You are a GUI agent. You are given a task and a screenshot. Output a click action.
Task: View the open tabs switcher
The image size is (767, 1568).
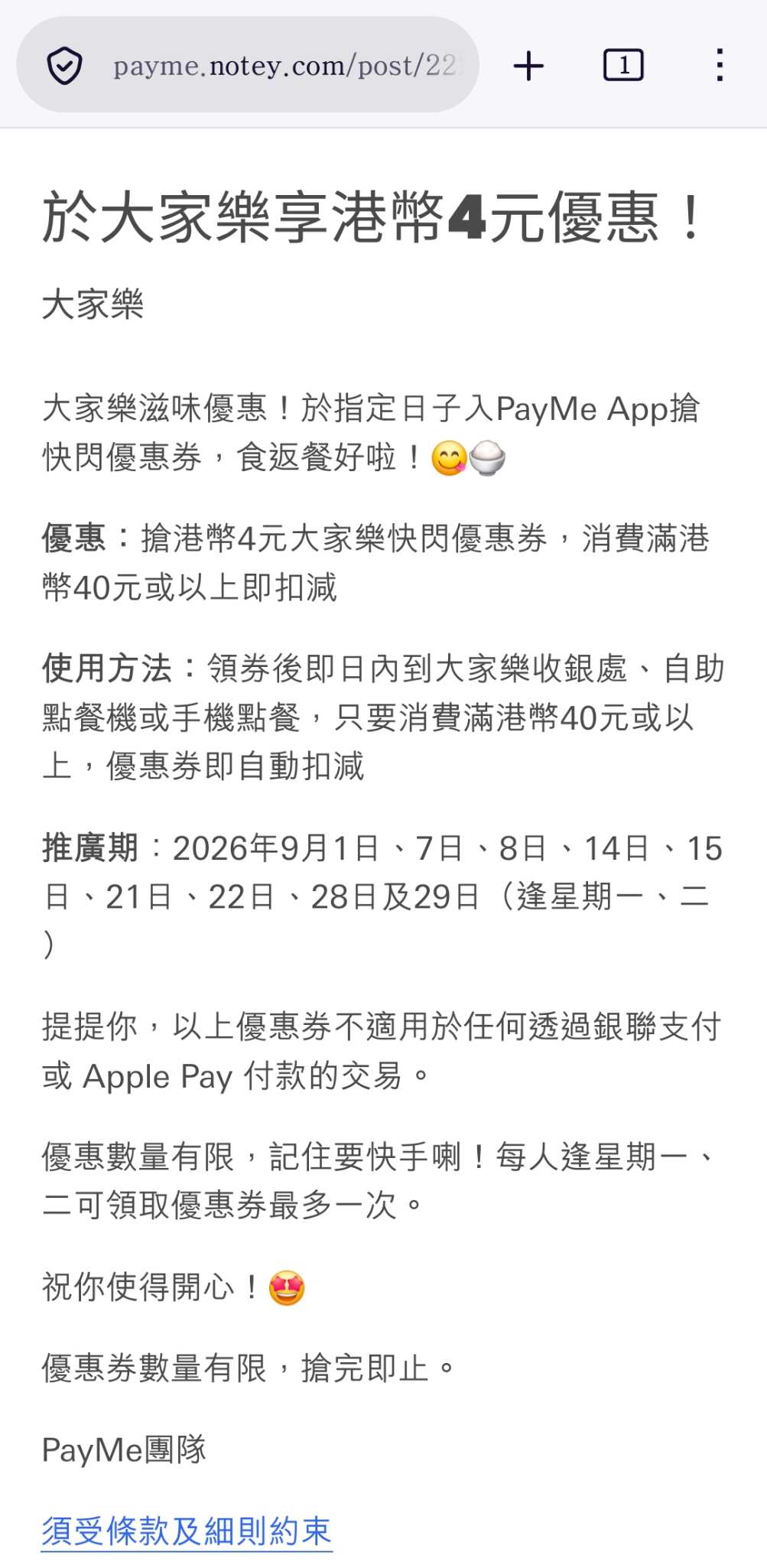point(623,65)
